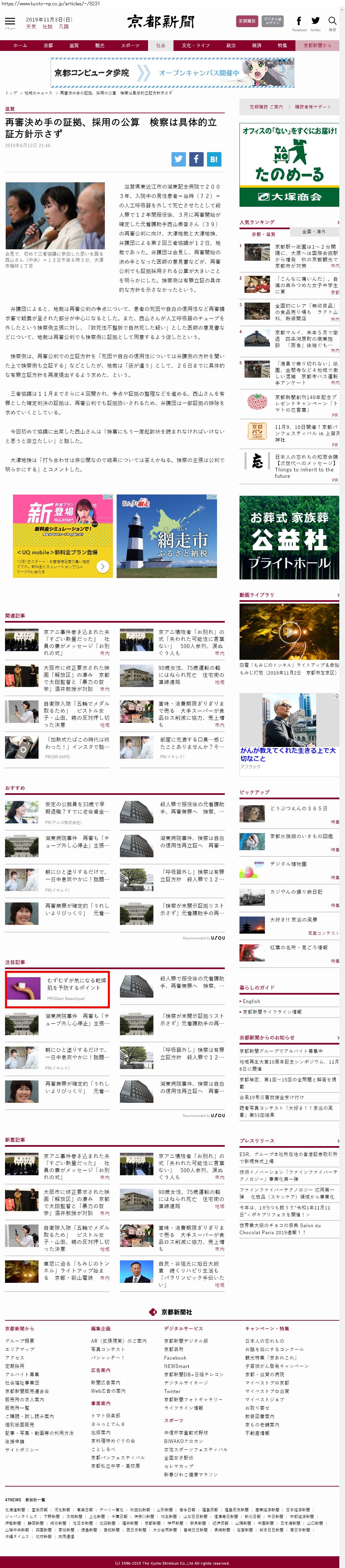Visit the Facebook page from the header

pyautogui.click(x=299, y=22)
